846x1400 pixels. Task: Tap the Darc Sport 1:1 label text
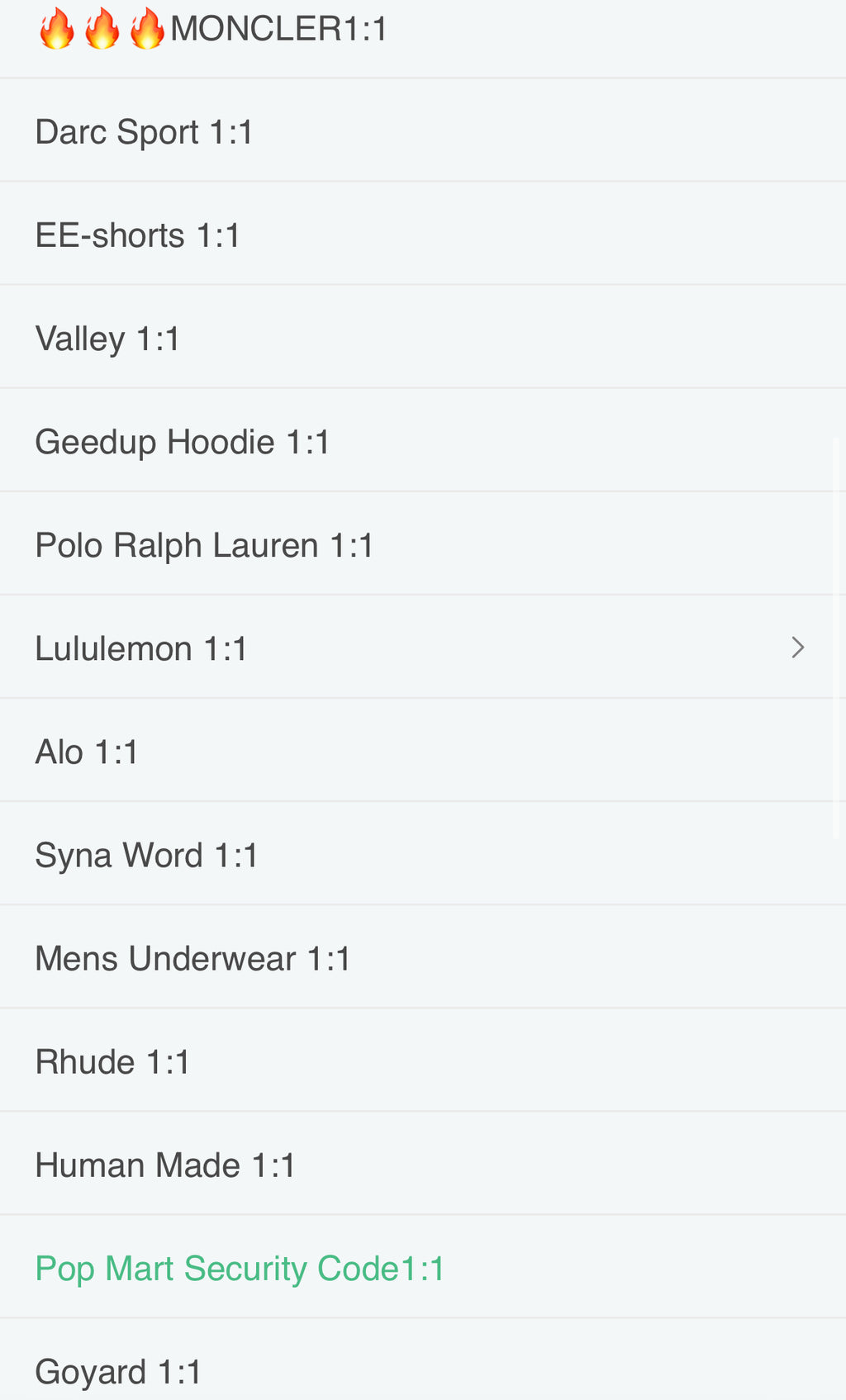click(145, 131)
